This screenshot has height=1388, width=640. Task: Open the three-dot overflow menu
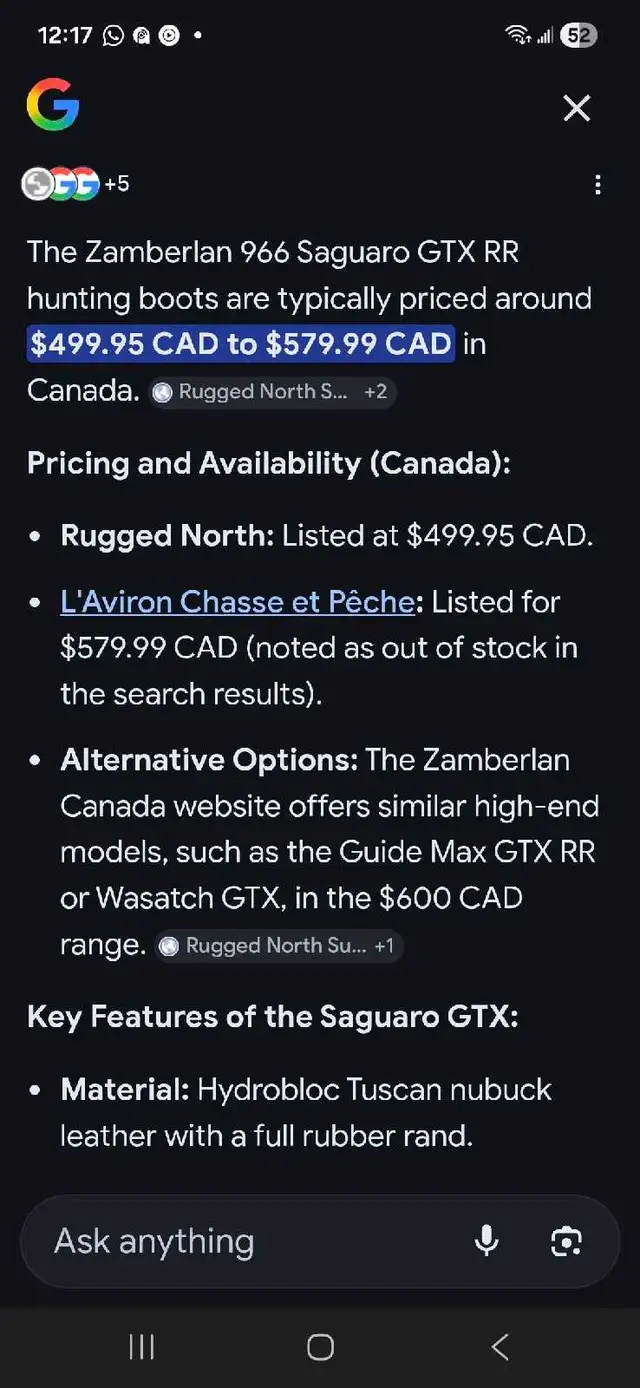(597, 185)
